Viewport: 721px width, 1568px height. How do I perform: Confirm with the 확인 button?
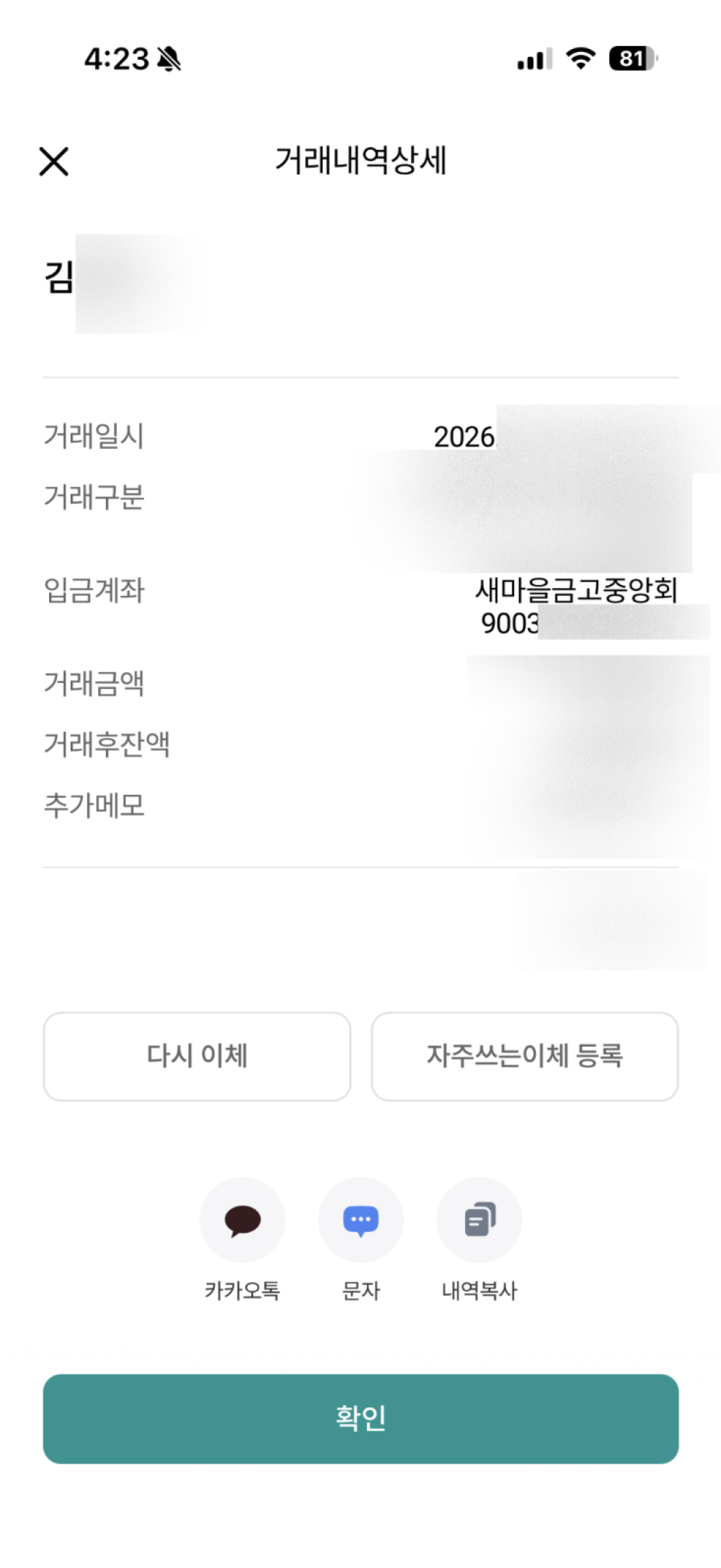[360, 1419]
